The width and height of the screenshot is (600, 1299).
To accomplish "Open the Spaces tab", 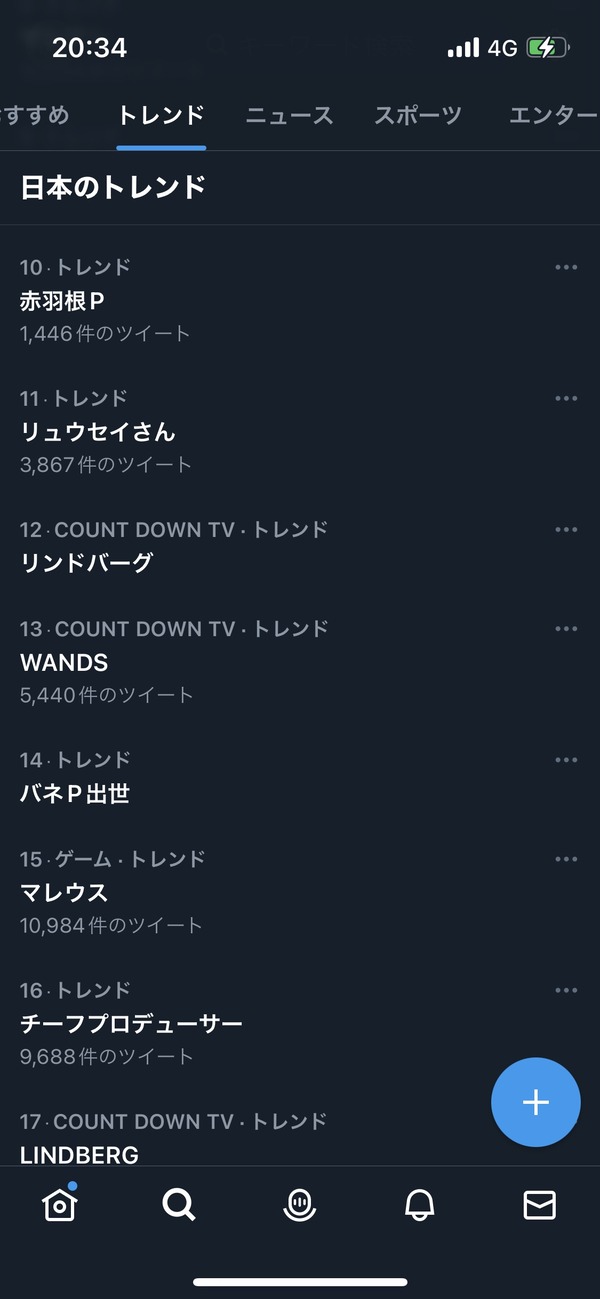I will pos(299,1206).
